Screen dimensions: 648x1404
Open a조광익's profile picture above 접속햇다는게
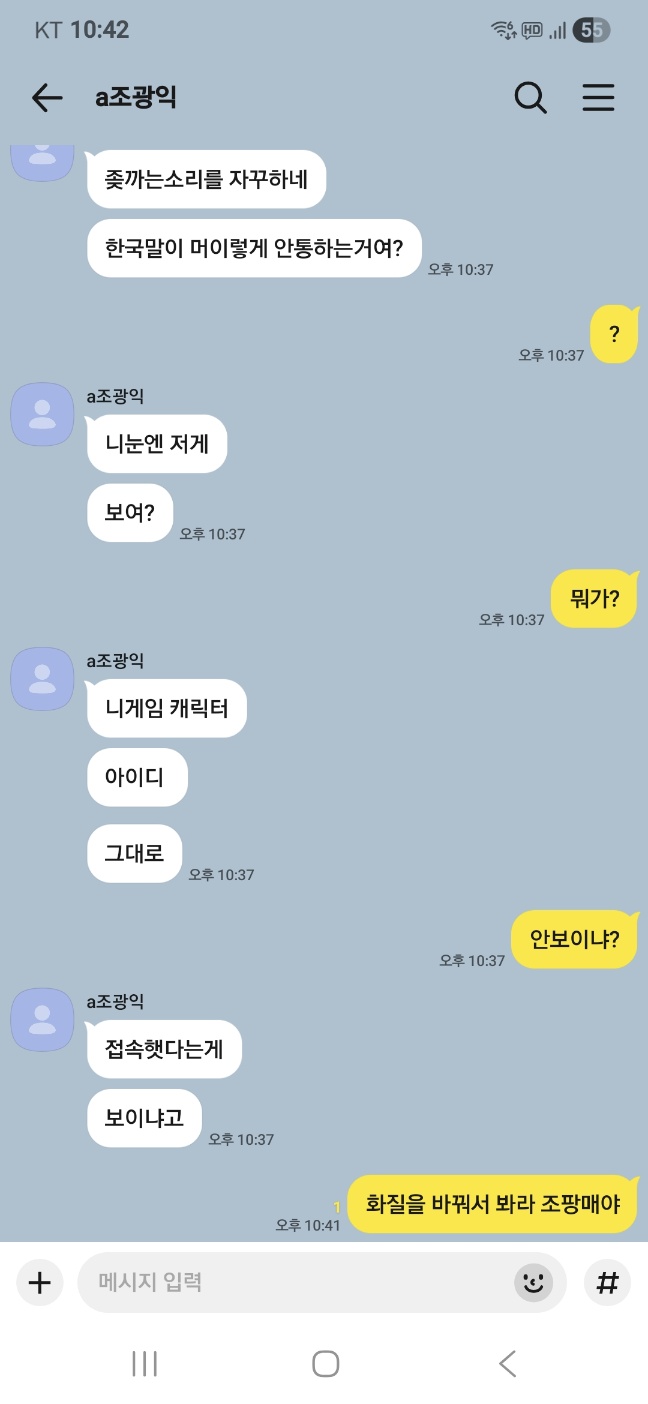42,1020
